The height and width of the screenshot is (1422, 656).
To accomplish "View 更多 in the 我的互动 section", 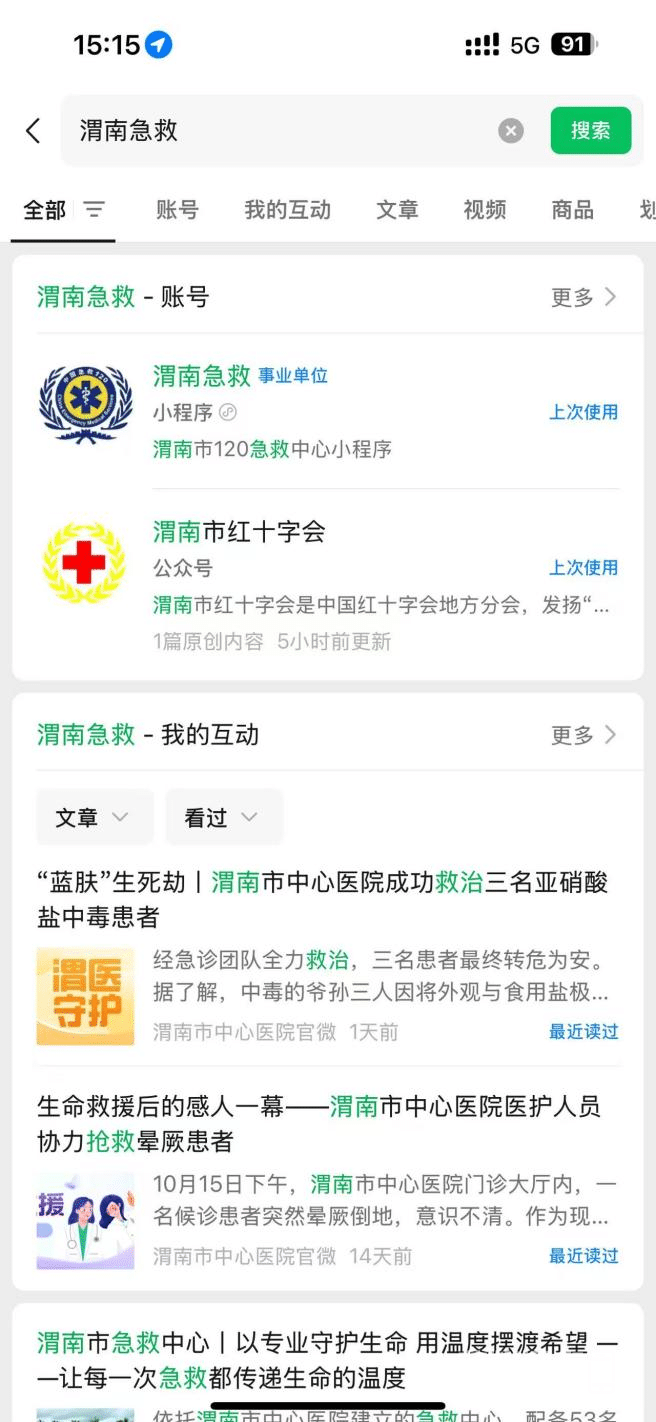I will point(583,735).
